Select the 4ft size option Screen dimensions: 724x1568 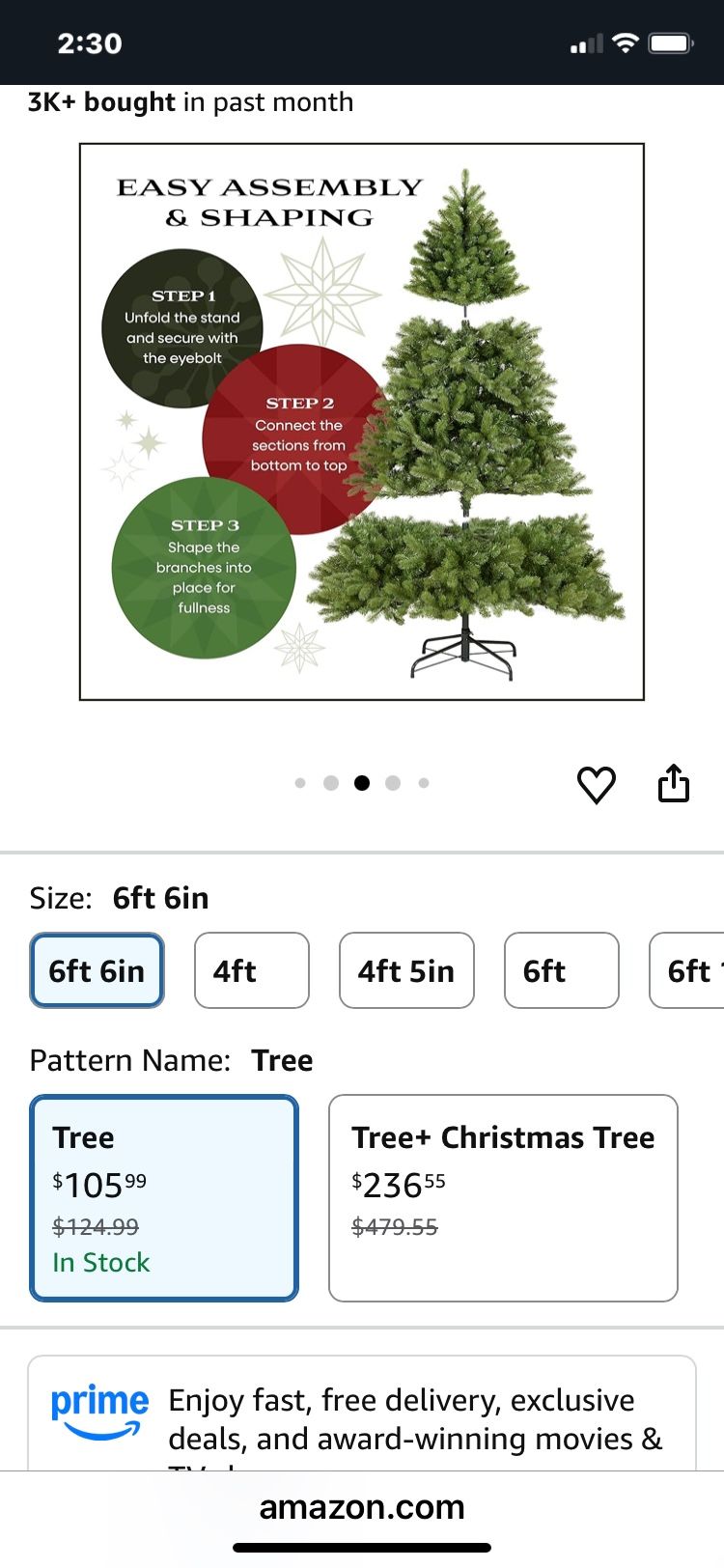coord(251,970)
